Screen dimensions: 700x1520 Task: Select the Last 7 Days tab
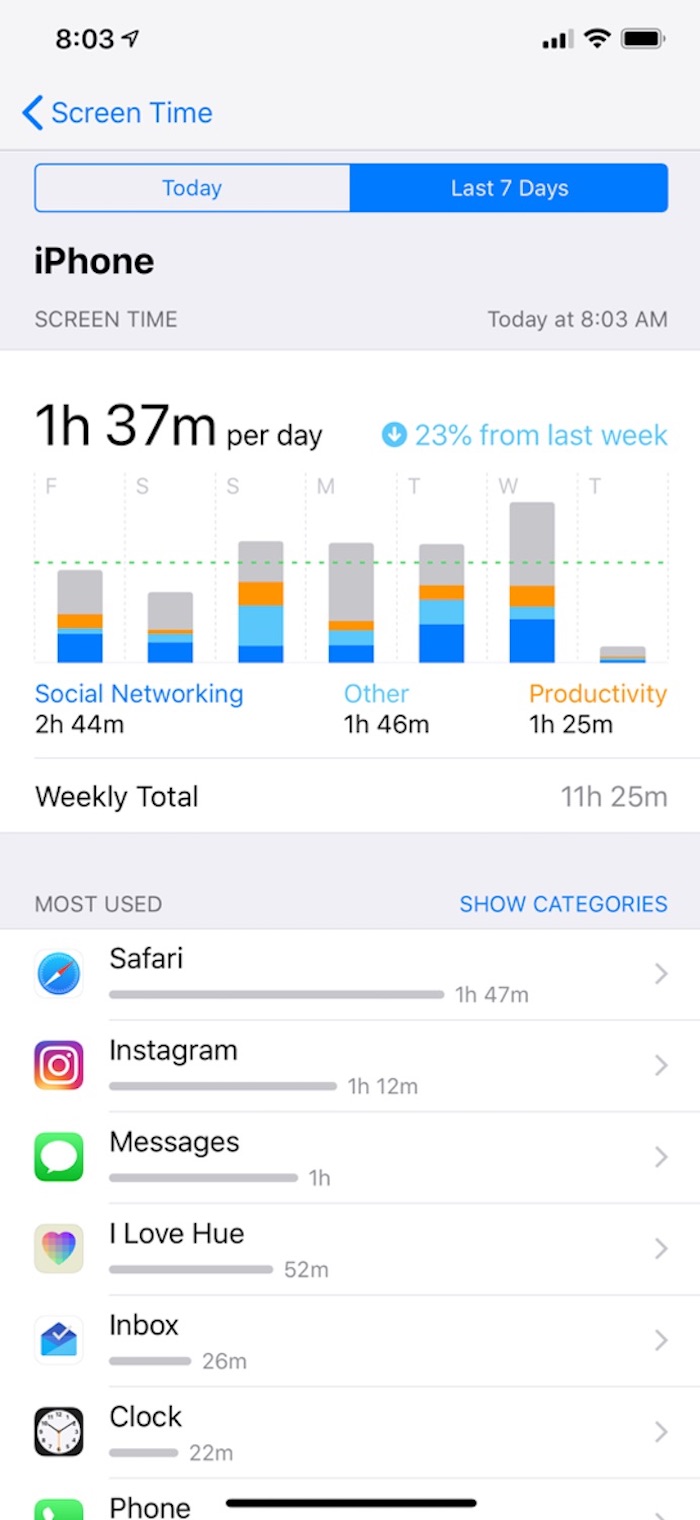point(509,188)
